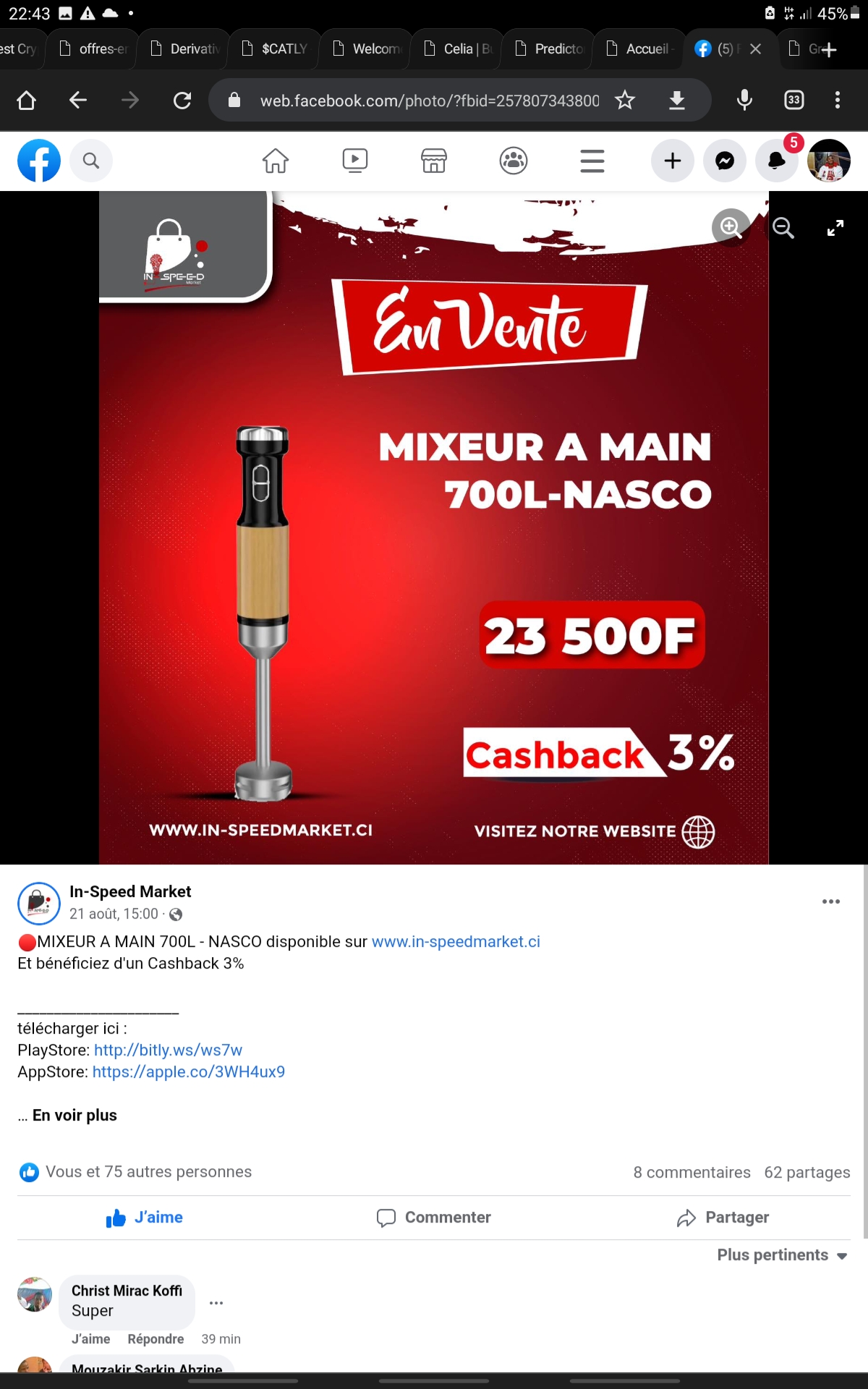Reply to Christ Mirac Koffi's comment
Viewport: 868px width, 1389px height.
[156, 1339]
